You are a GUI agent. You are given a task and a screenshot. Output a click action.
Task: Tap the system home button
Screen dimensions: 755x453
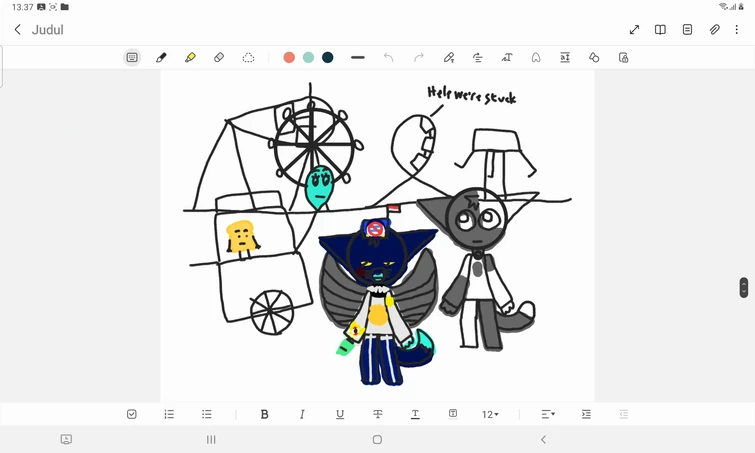coord(377,440)
